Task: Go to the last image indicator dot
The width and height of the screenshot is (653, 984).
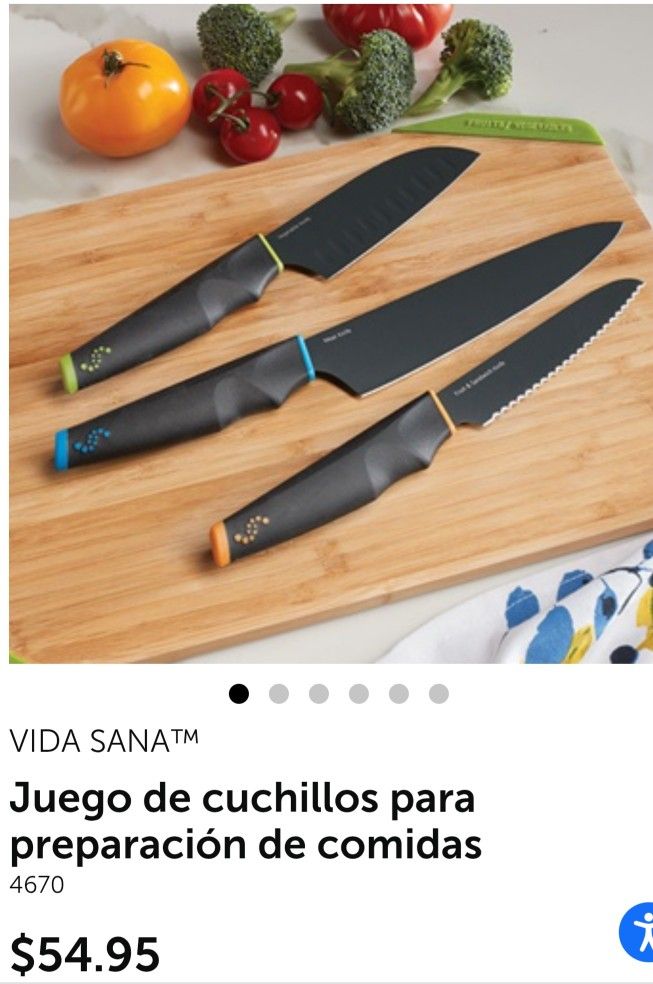Action: point(438,694)
